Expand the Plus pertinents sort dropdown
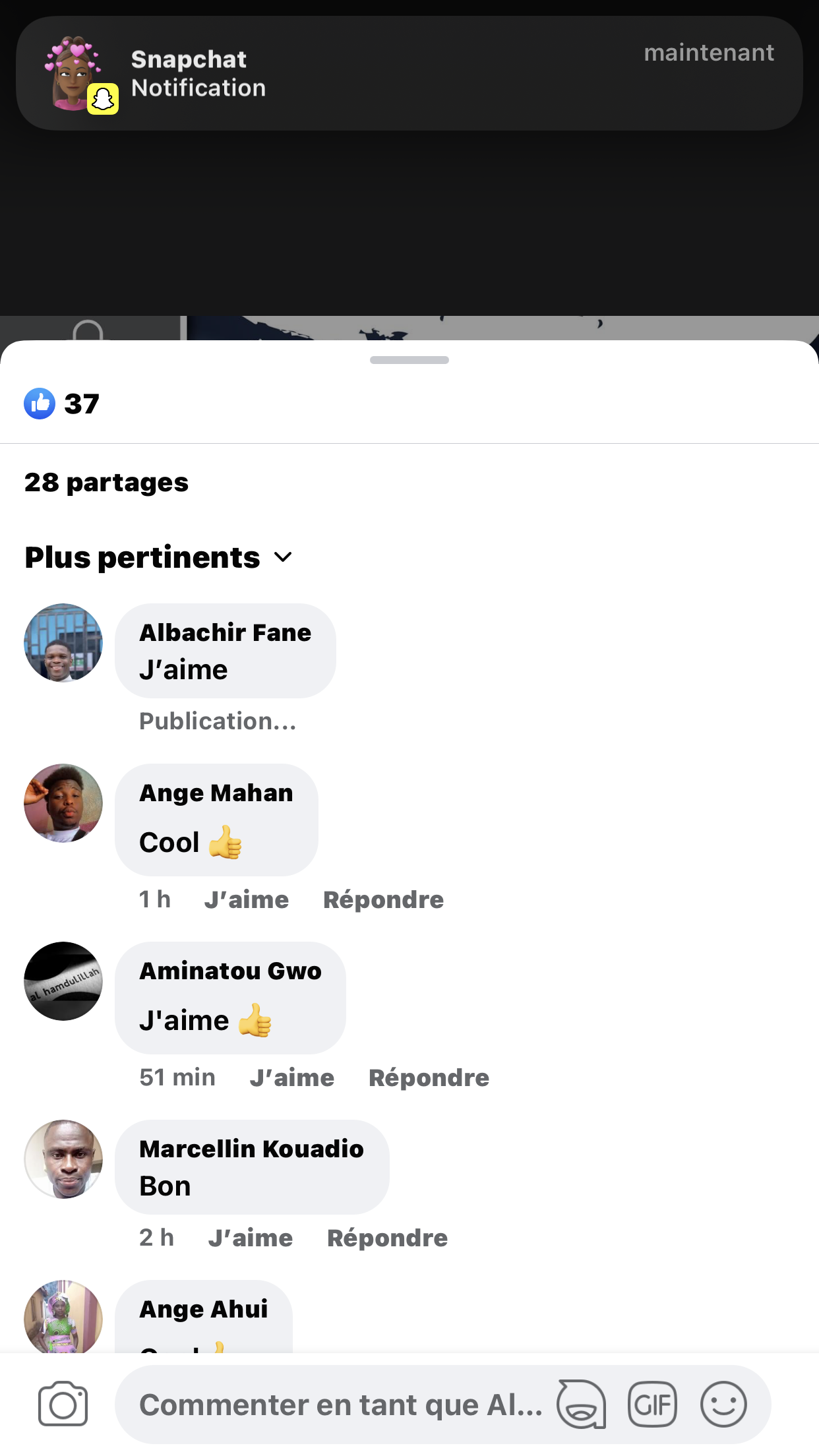Image resolution: width=819 pixels, height=1456 pixels. 158,558
